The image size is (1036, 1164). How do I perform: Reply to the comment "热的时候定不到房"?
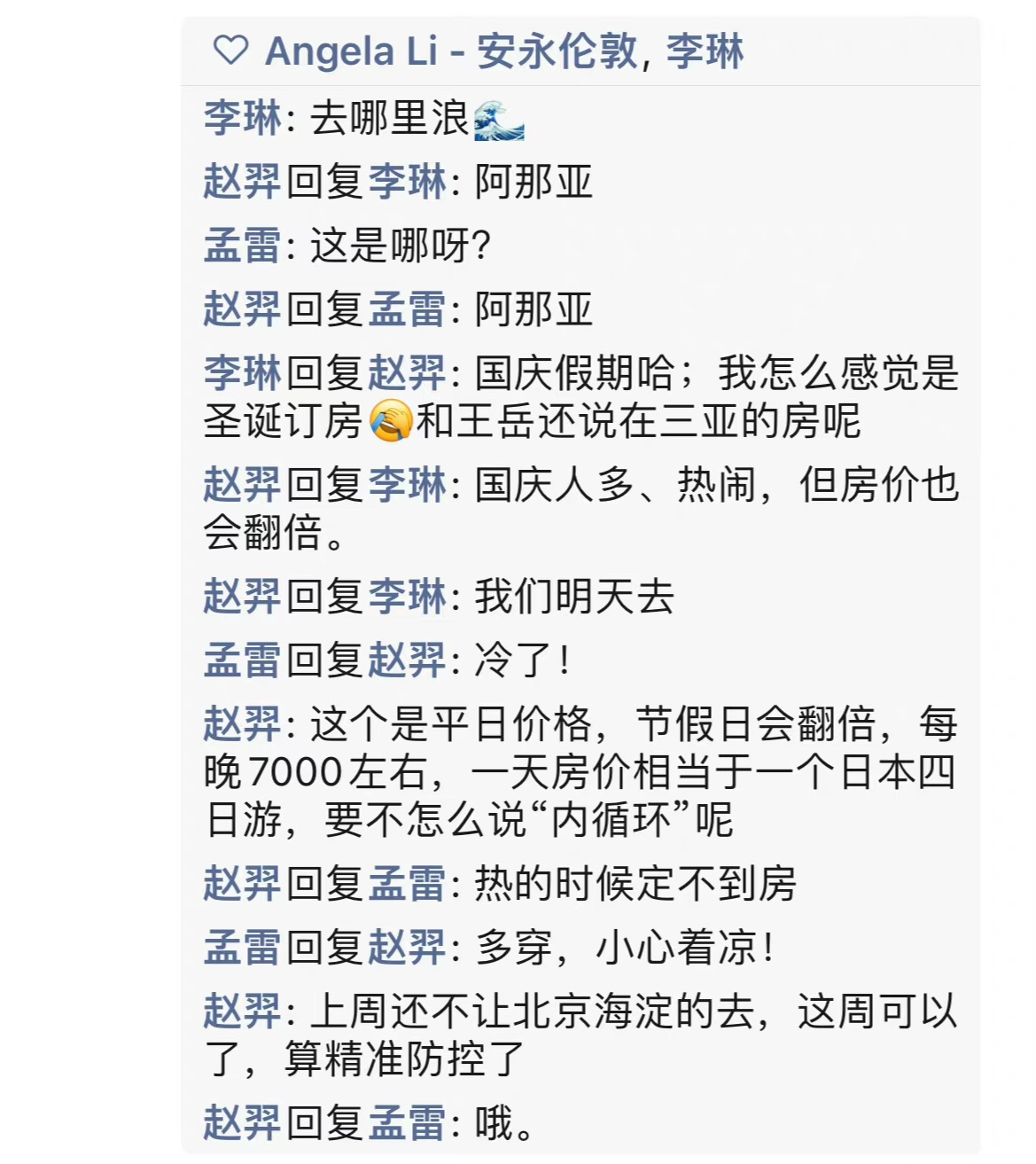[x=635, y=884]
